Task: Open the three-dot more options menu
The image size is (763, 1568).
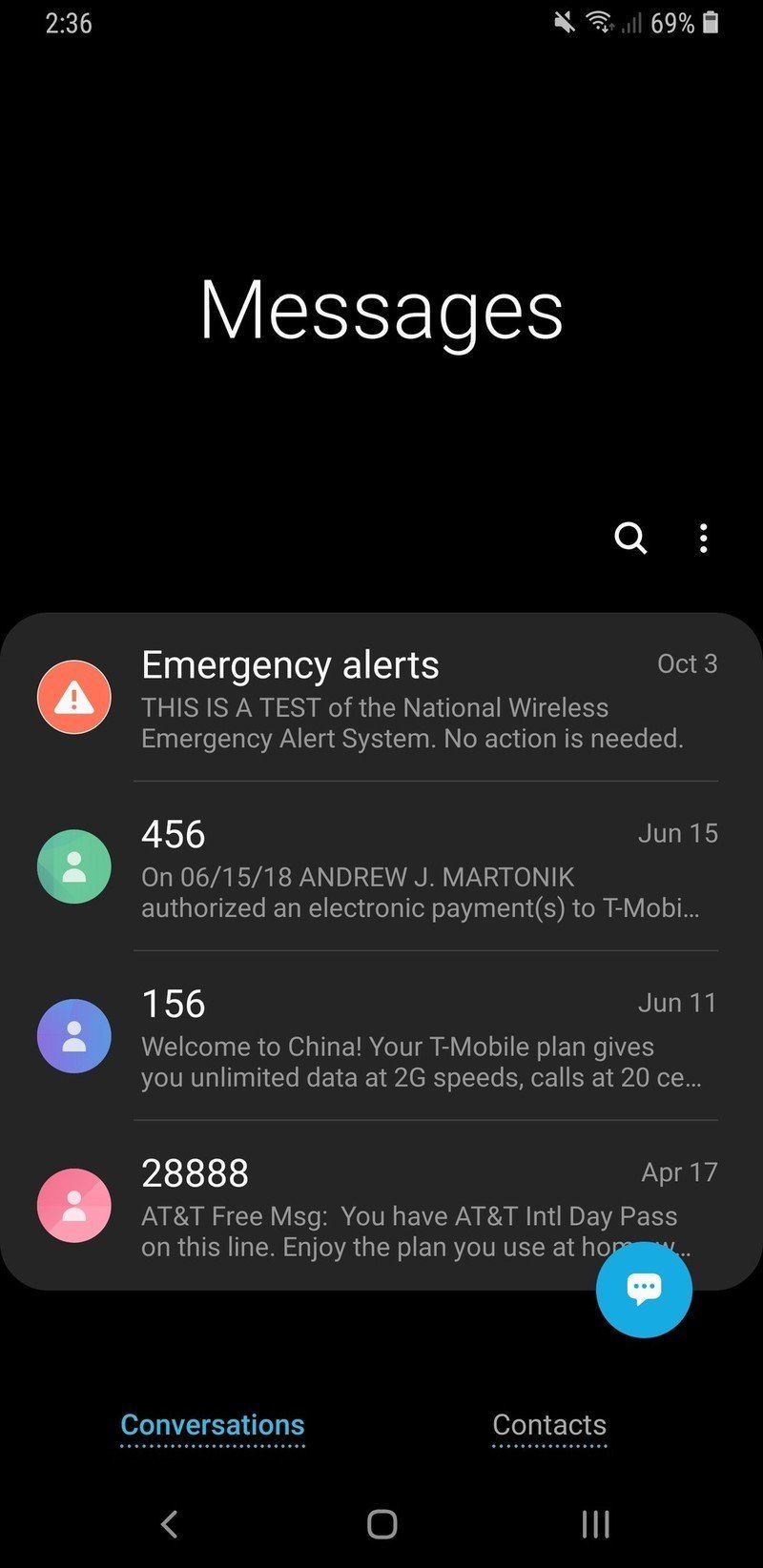Action: (703, 538)
